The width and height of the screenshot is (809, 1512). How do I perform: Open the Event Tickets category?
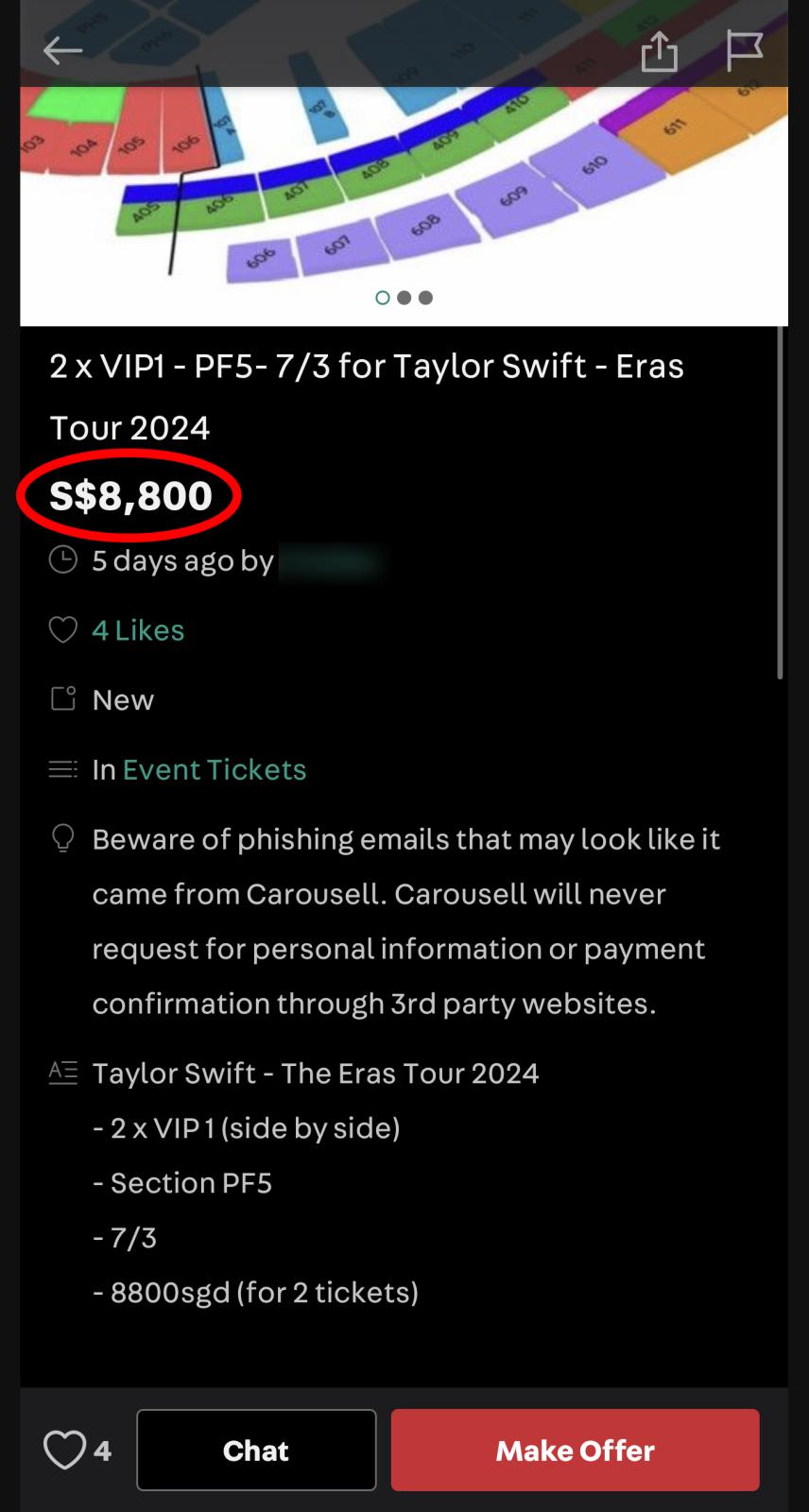215,770
